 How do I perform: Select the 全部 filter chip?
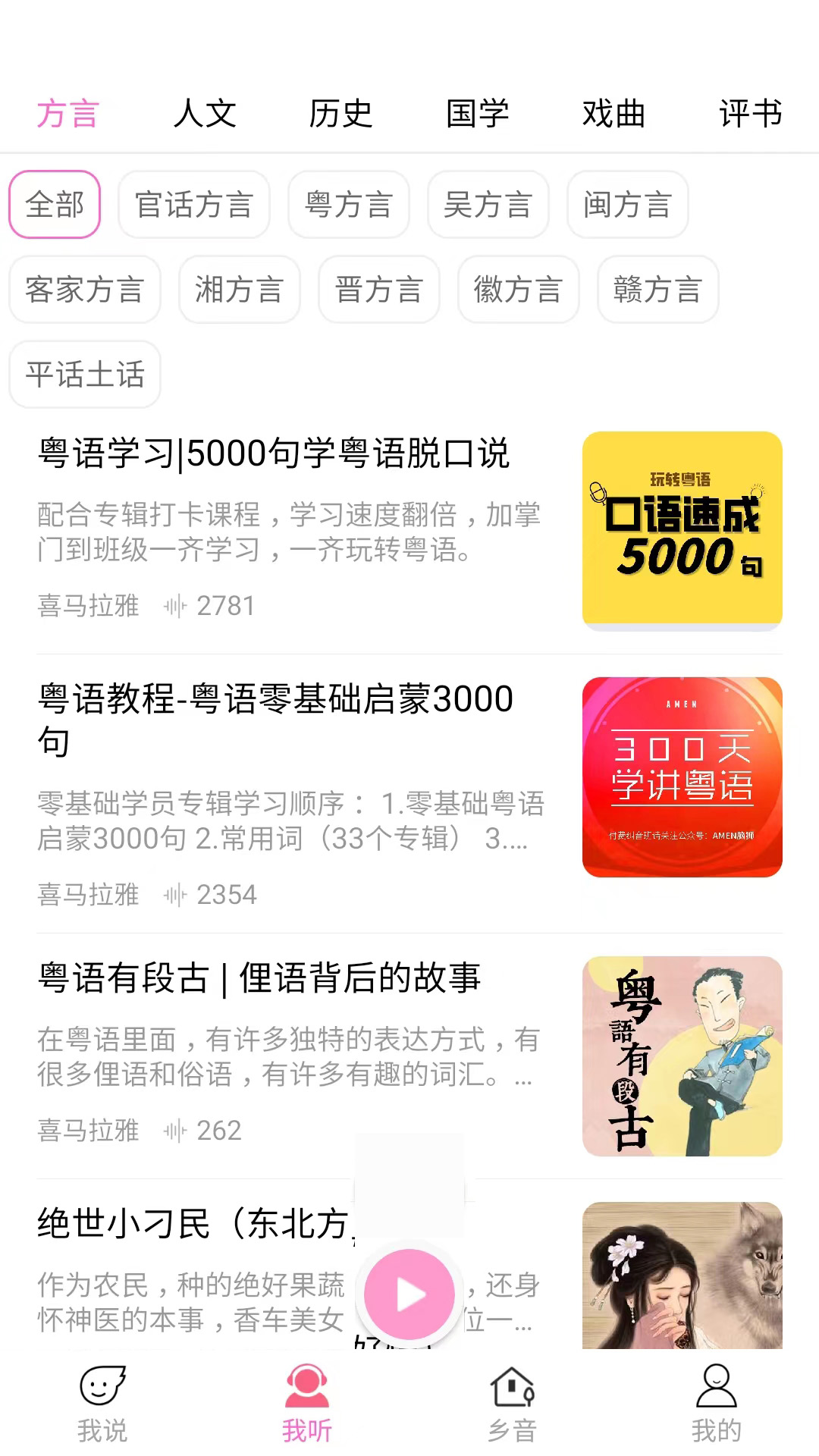[x=54, y=205]
